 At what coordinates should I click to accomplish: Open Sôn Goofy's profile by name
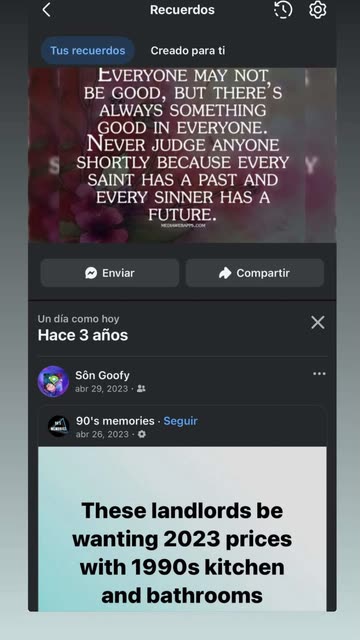[102, 375]
